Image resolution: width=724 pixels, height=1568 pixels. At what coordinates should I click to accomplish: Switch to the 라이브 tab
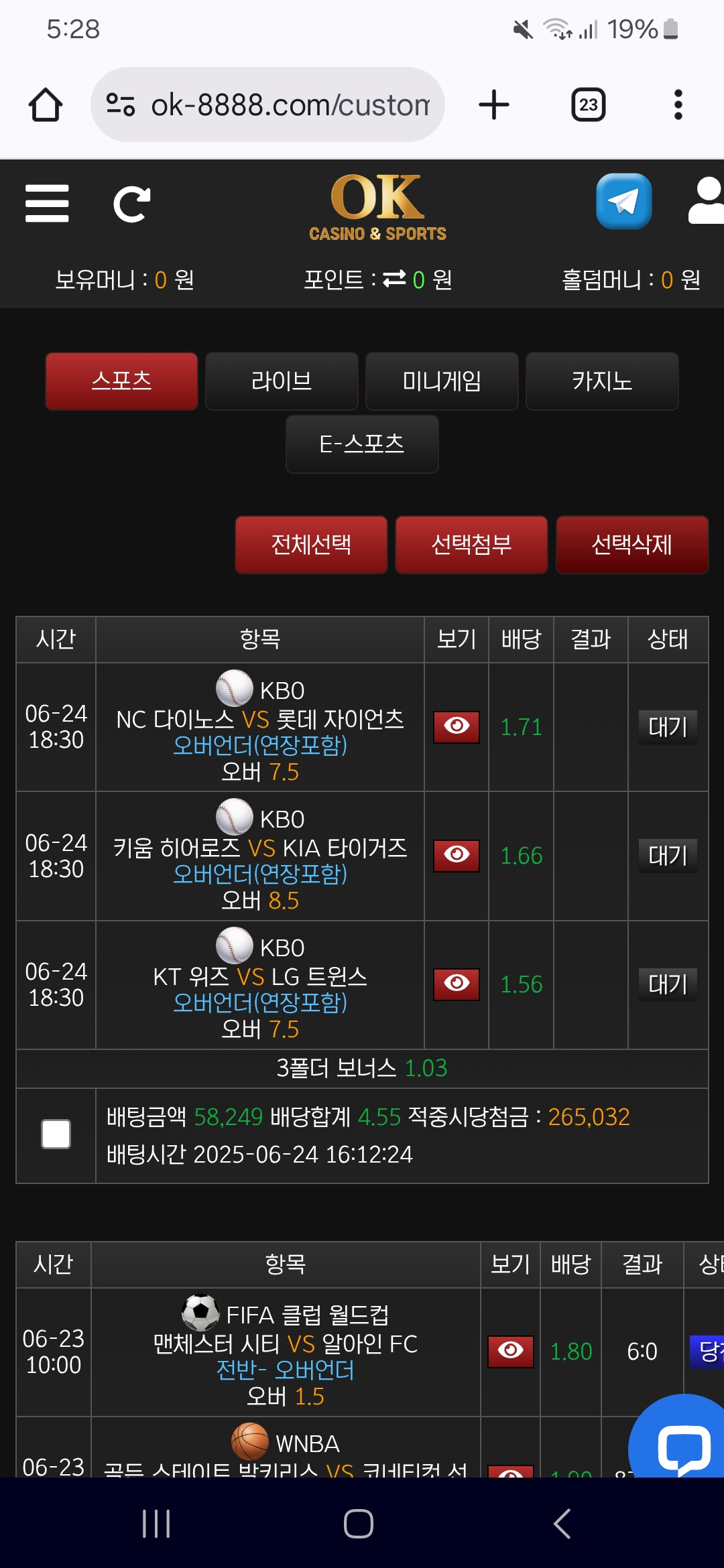(x=282, y=381)
